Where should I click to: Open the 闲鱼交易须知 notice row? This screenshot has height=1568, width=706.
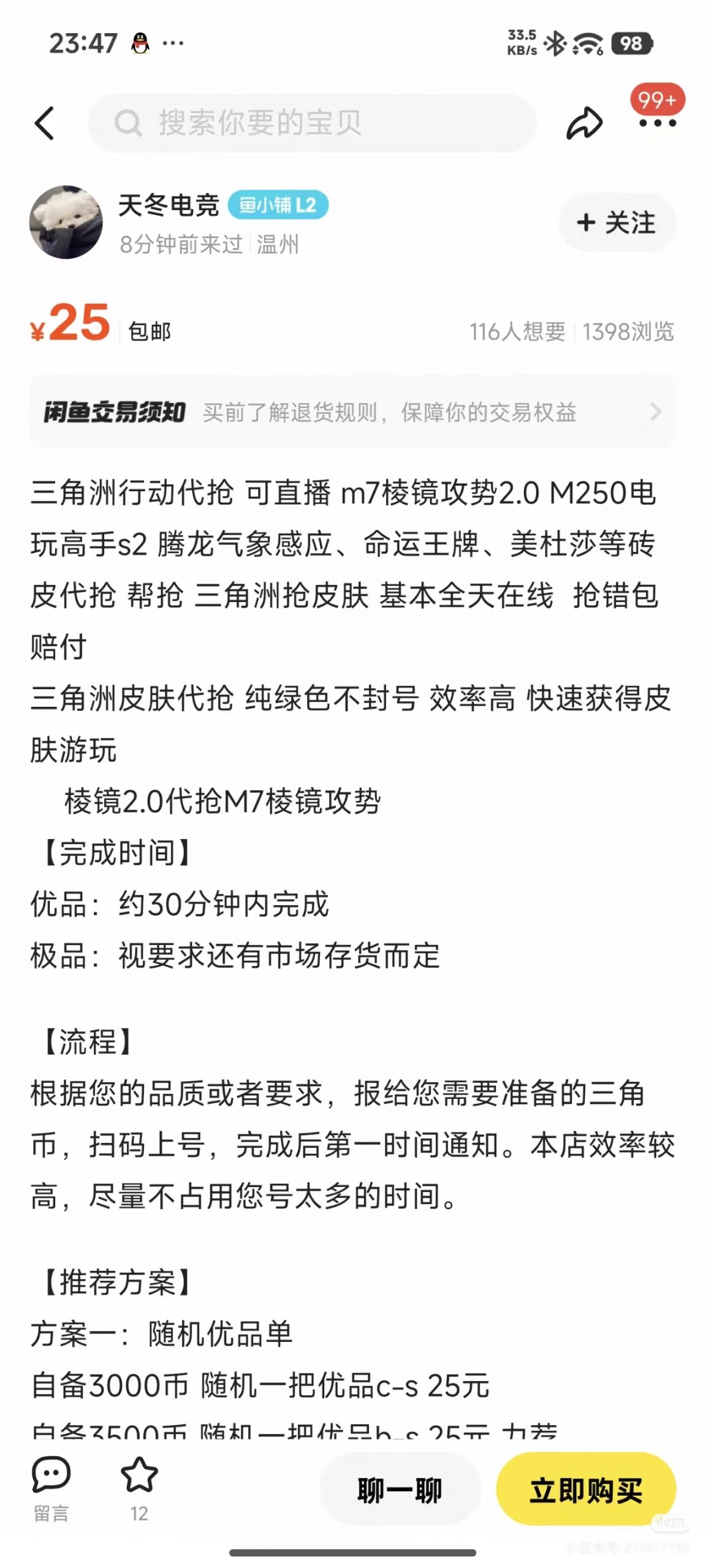click(x=352, y=412)
